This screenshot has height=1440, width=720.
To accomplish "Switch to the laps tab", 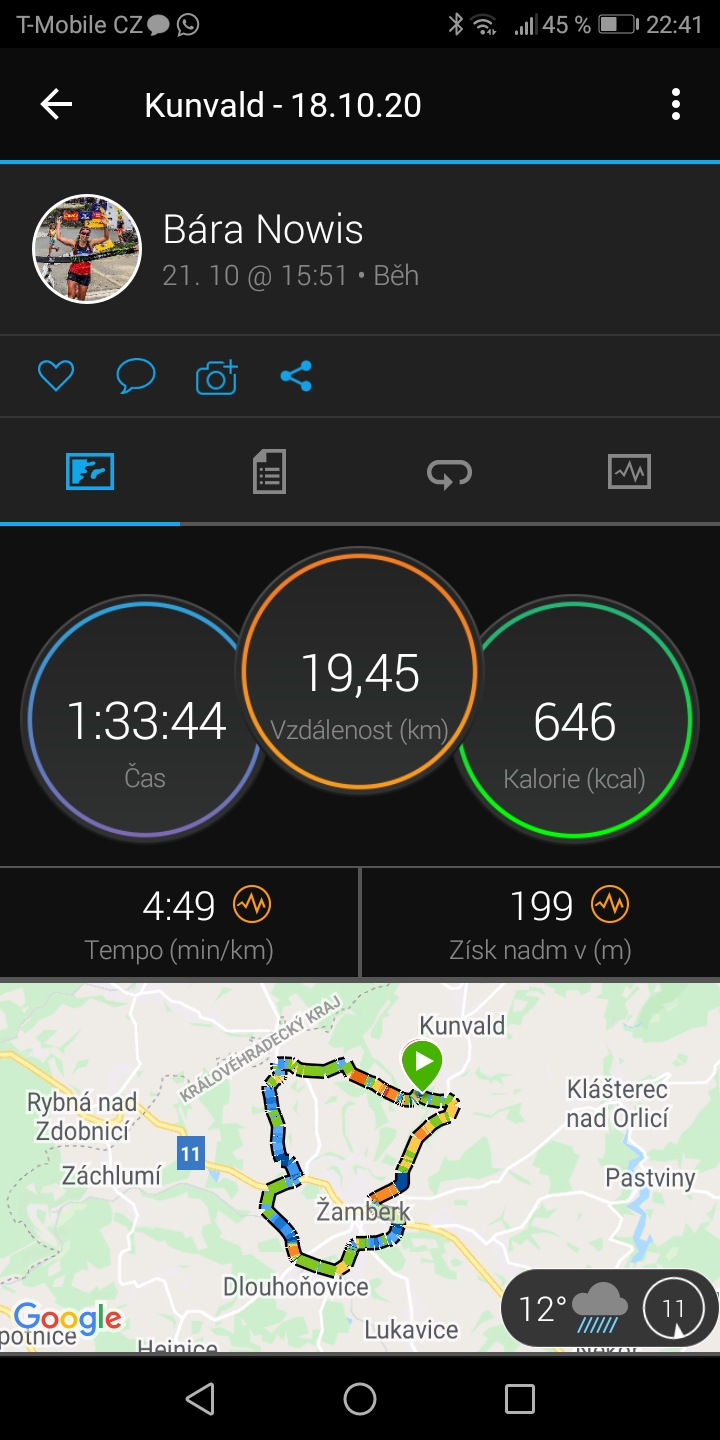I will tap(449, 471).
